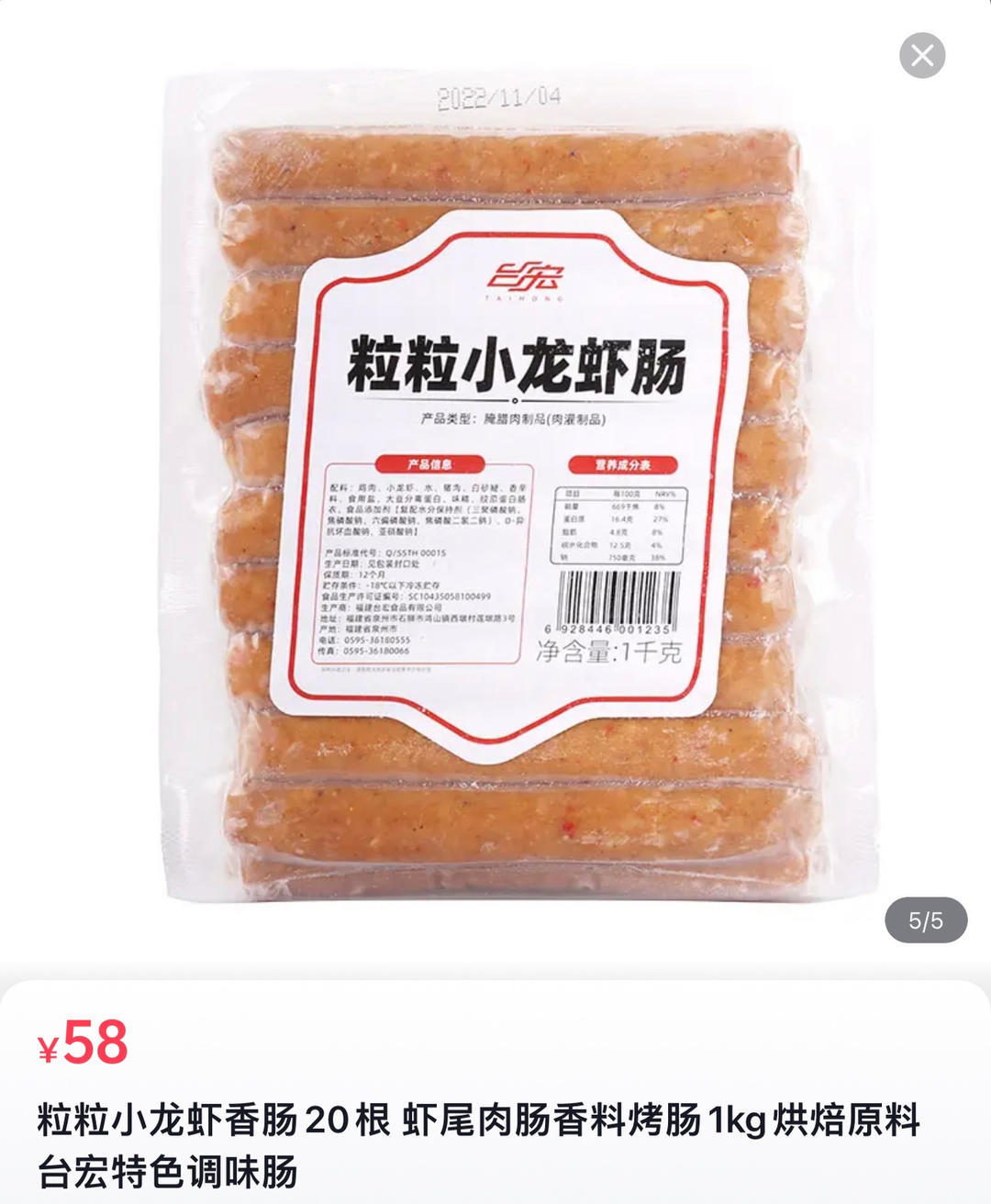Close the product image viewer
Viewport: 991px width, 1204px height.
922,56
